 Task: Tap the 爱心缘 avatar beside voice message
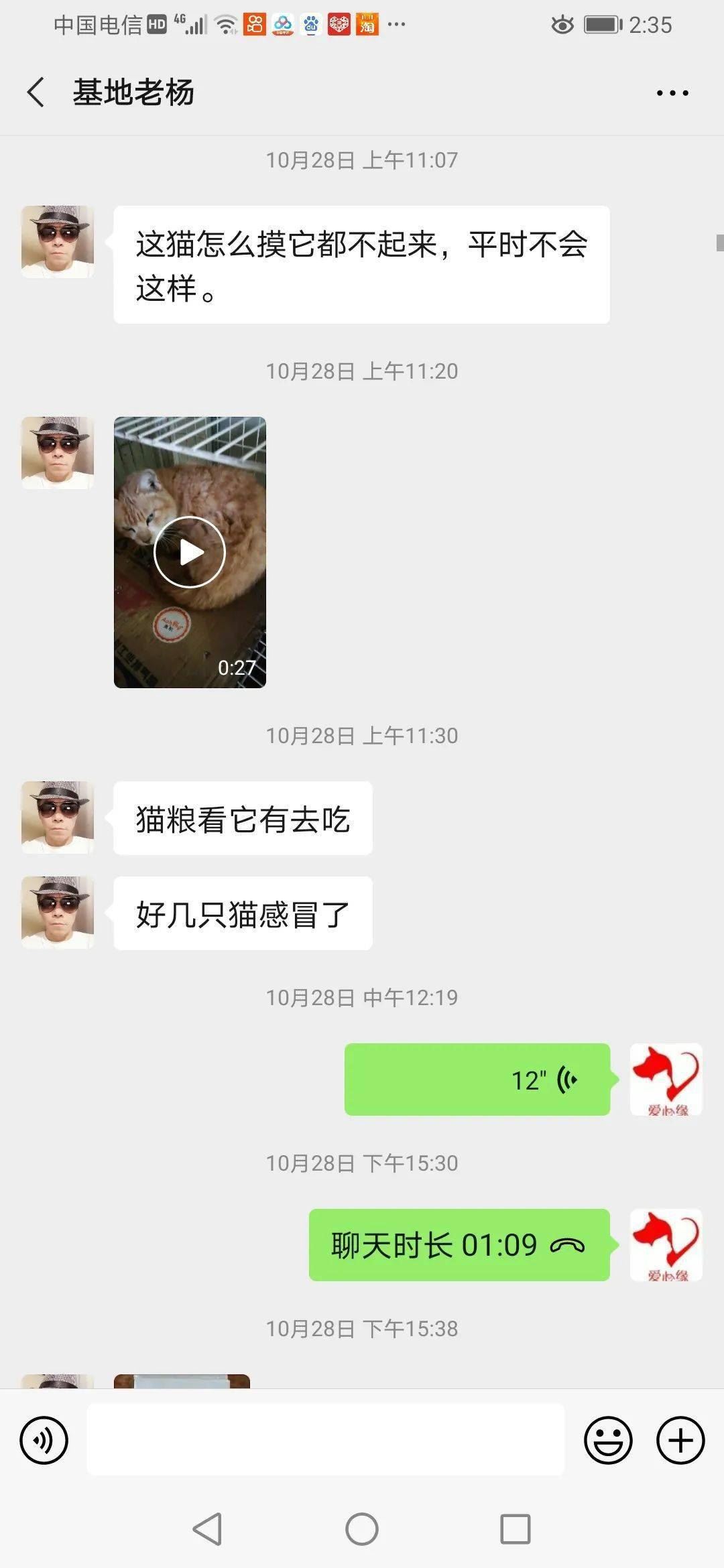[666, 1079]
